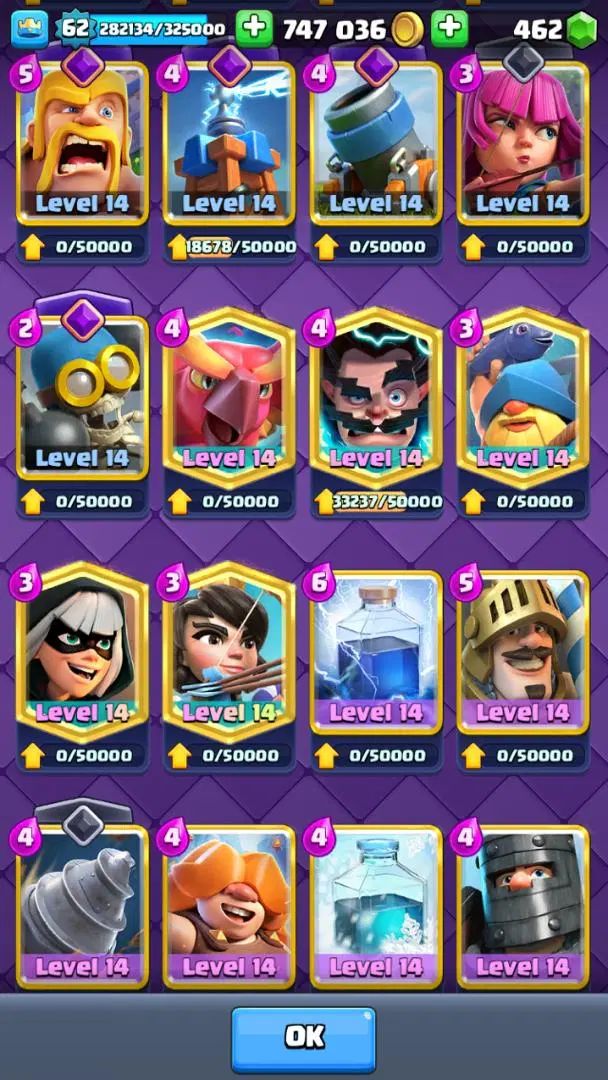Open the Barbarians card
Screen dimensions: 608x1080
coord(82,145)
